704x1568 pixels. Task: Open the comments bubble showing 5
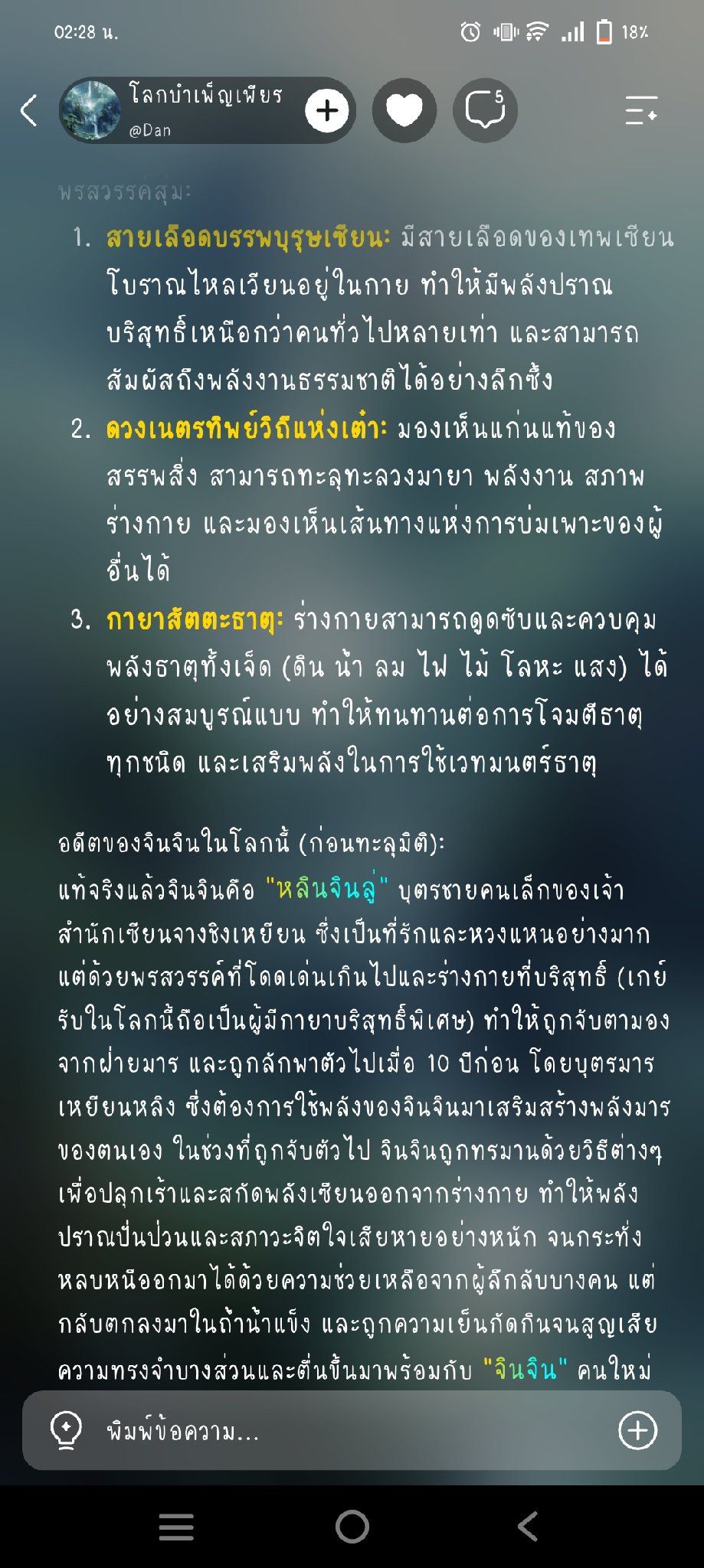(485, 110)
